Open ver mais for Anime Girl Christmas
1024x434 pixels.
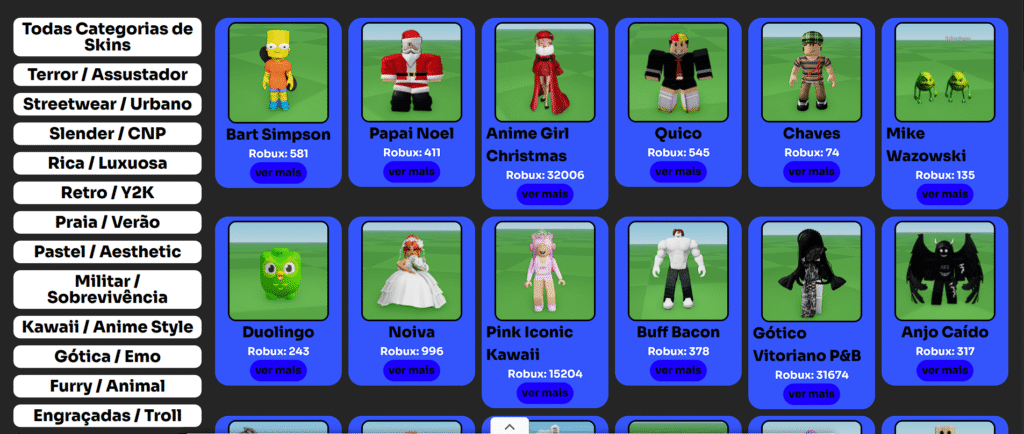point(545,194)
